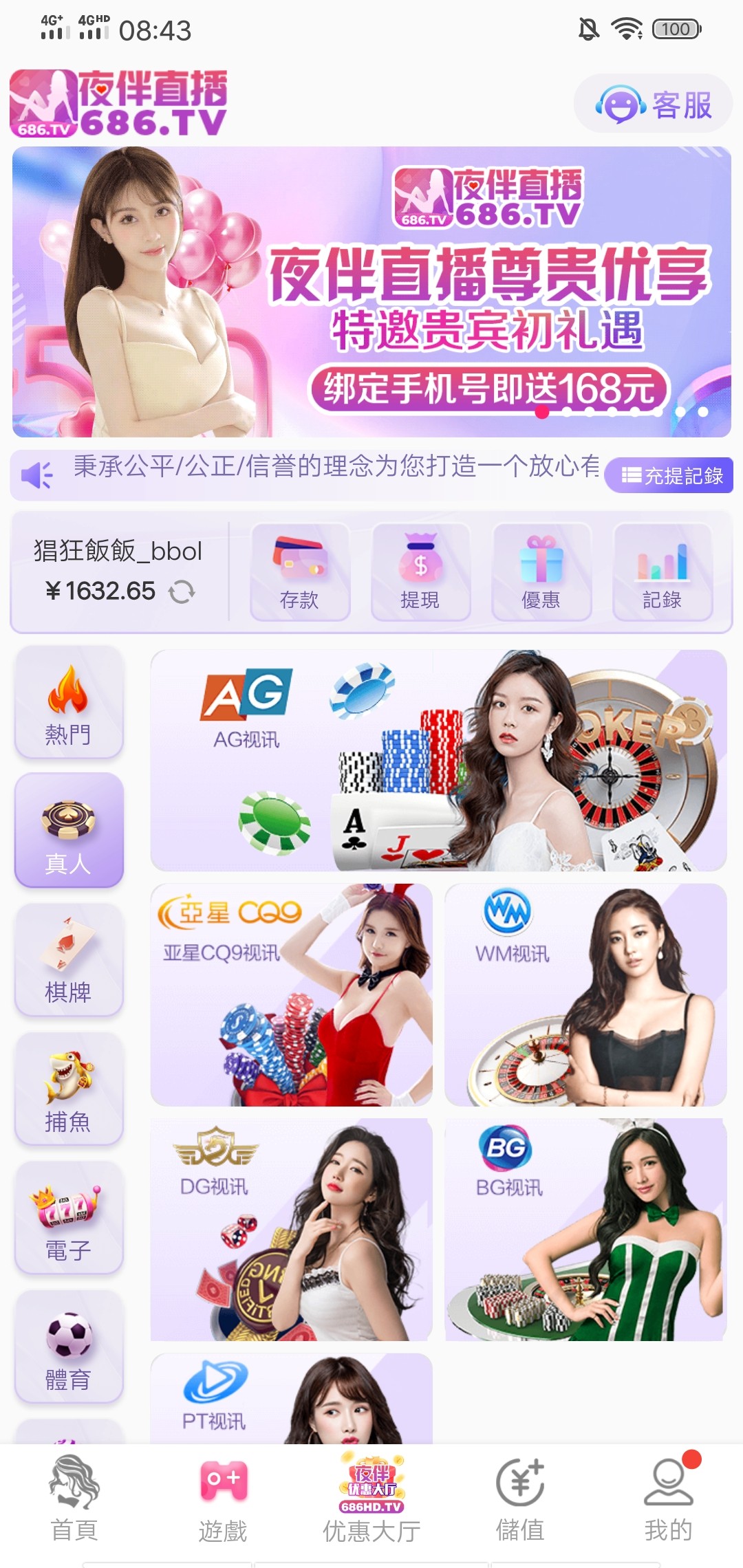Screen dimensions: 743x1568
Task: Open the DG视讯 game tile
Action: pyautogui.click(x=291, y=1229)
